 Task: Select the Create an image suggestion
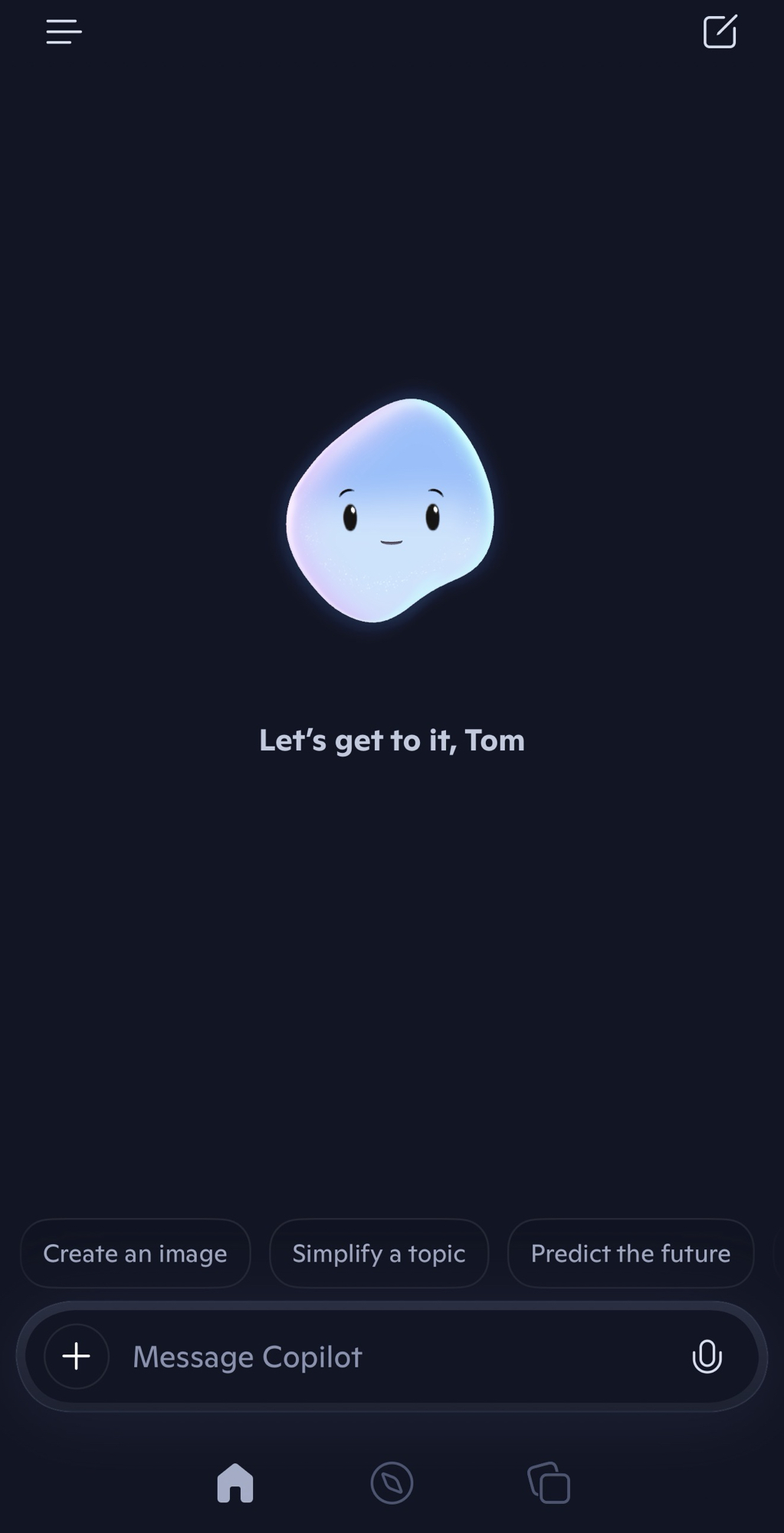(x=135, y=1253)
